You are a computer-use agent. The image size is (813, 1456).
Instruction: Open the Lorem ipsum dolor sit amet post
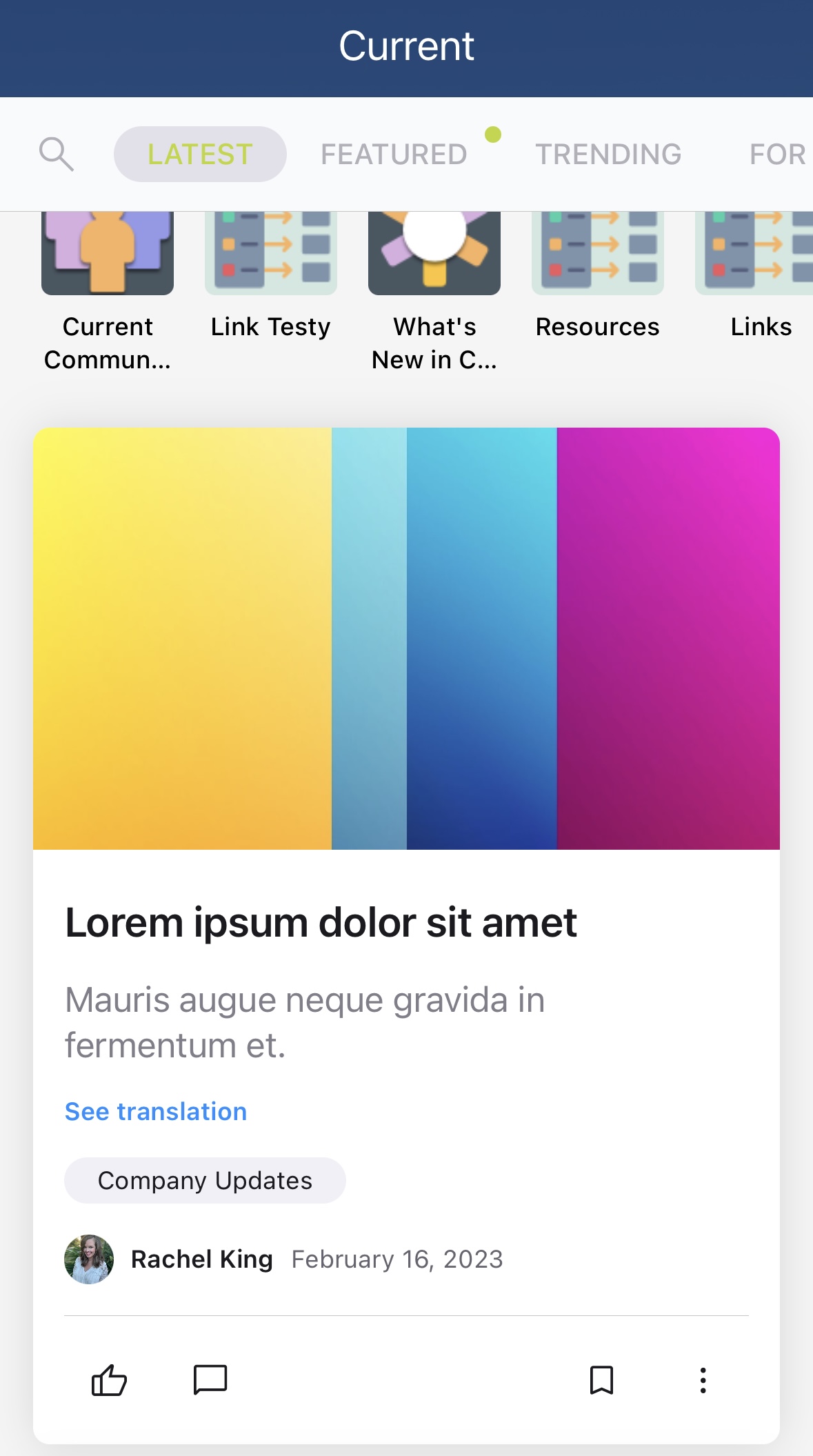click(x=321, y=923)
